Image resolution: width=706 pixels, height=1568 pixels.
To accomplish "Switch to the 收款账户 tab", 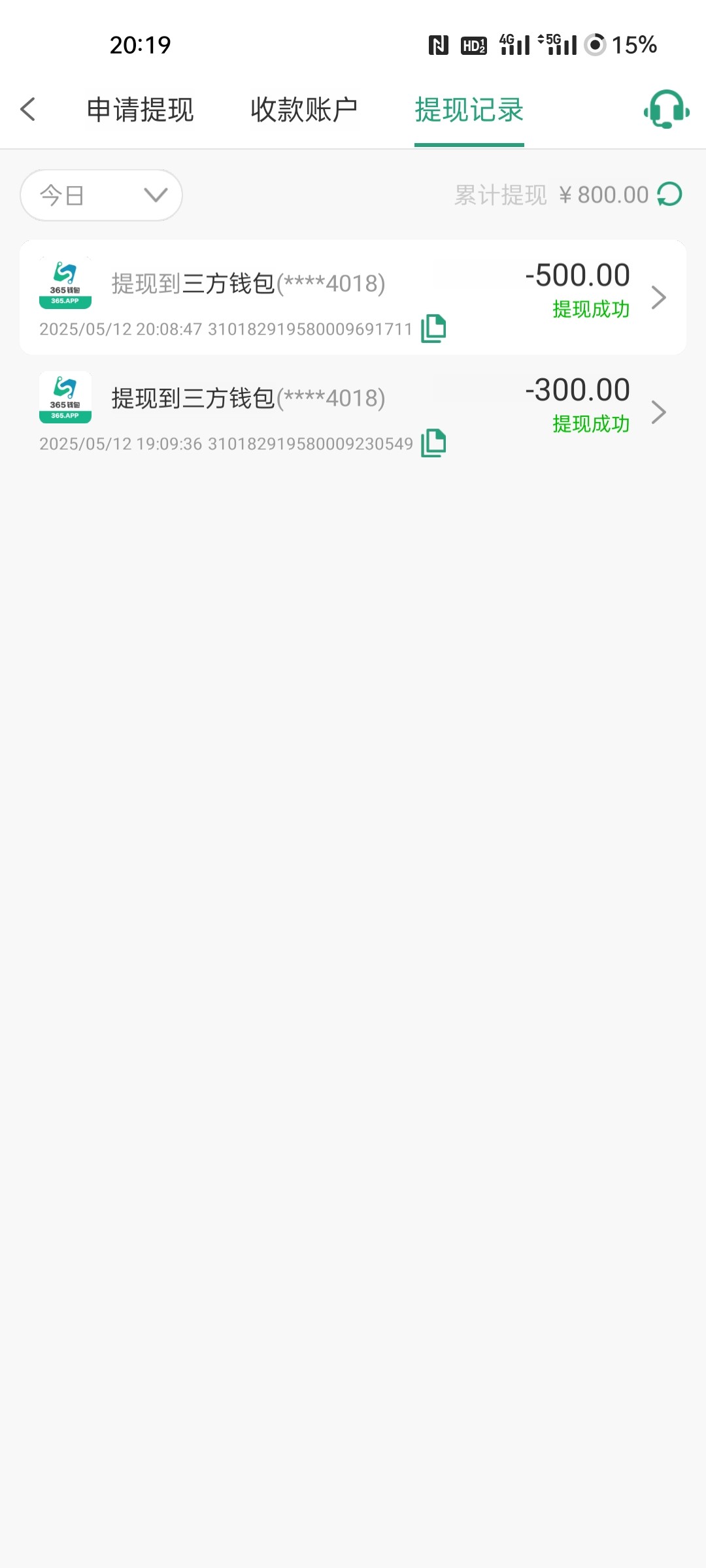I will click(x=304, y=110).
